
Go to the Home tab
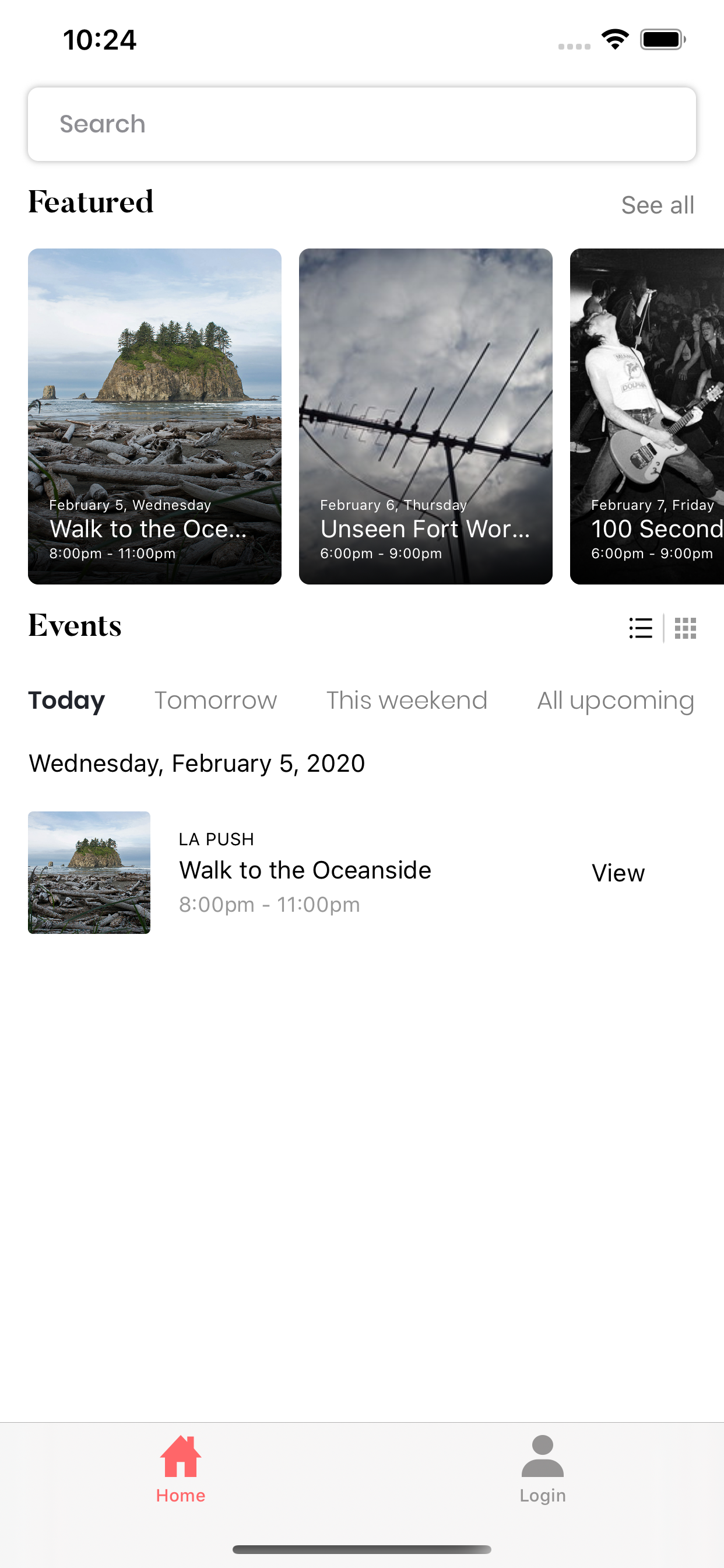(181, 1469)
